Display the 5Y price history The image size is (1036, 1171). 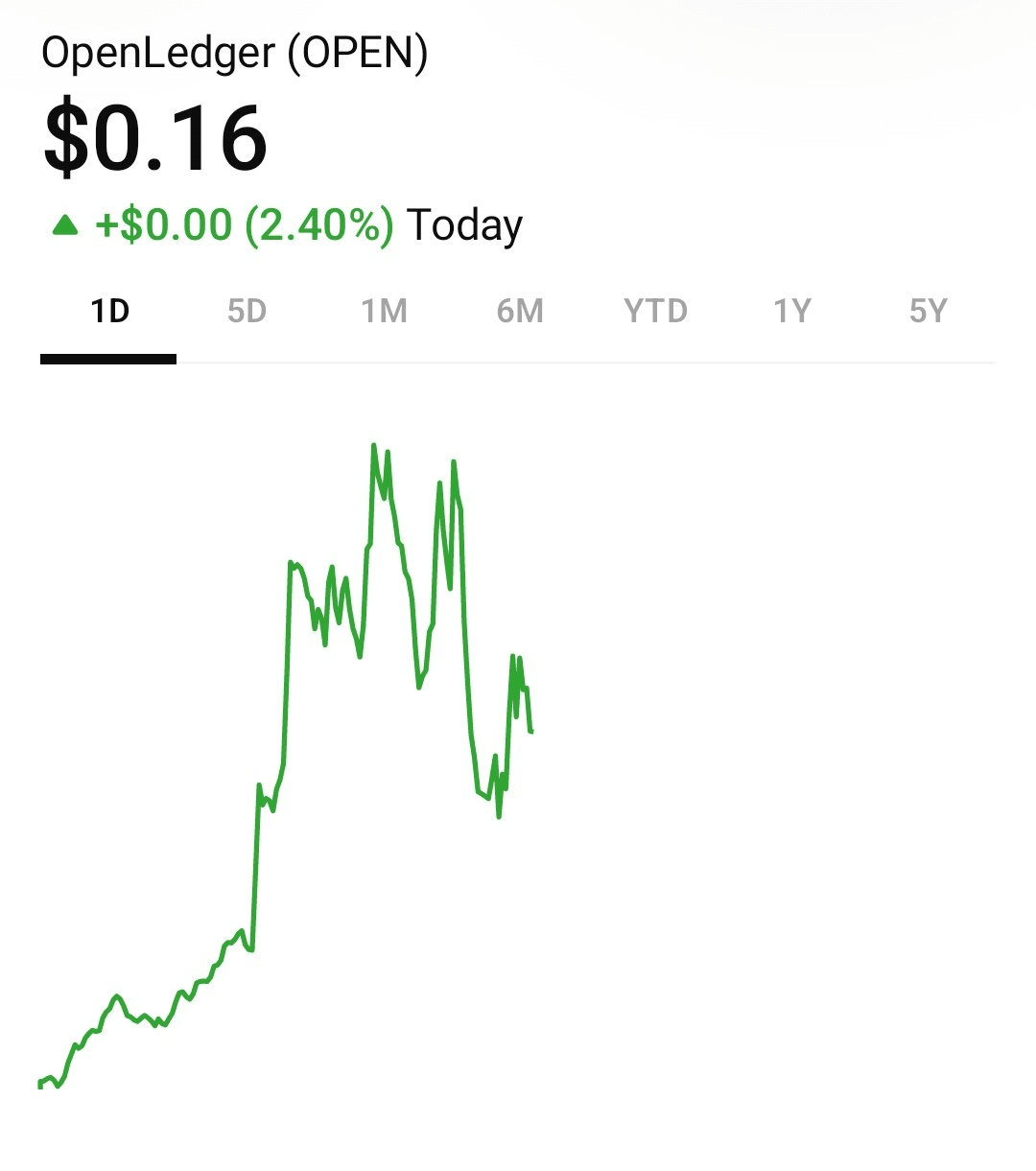928,312
